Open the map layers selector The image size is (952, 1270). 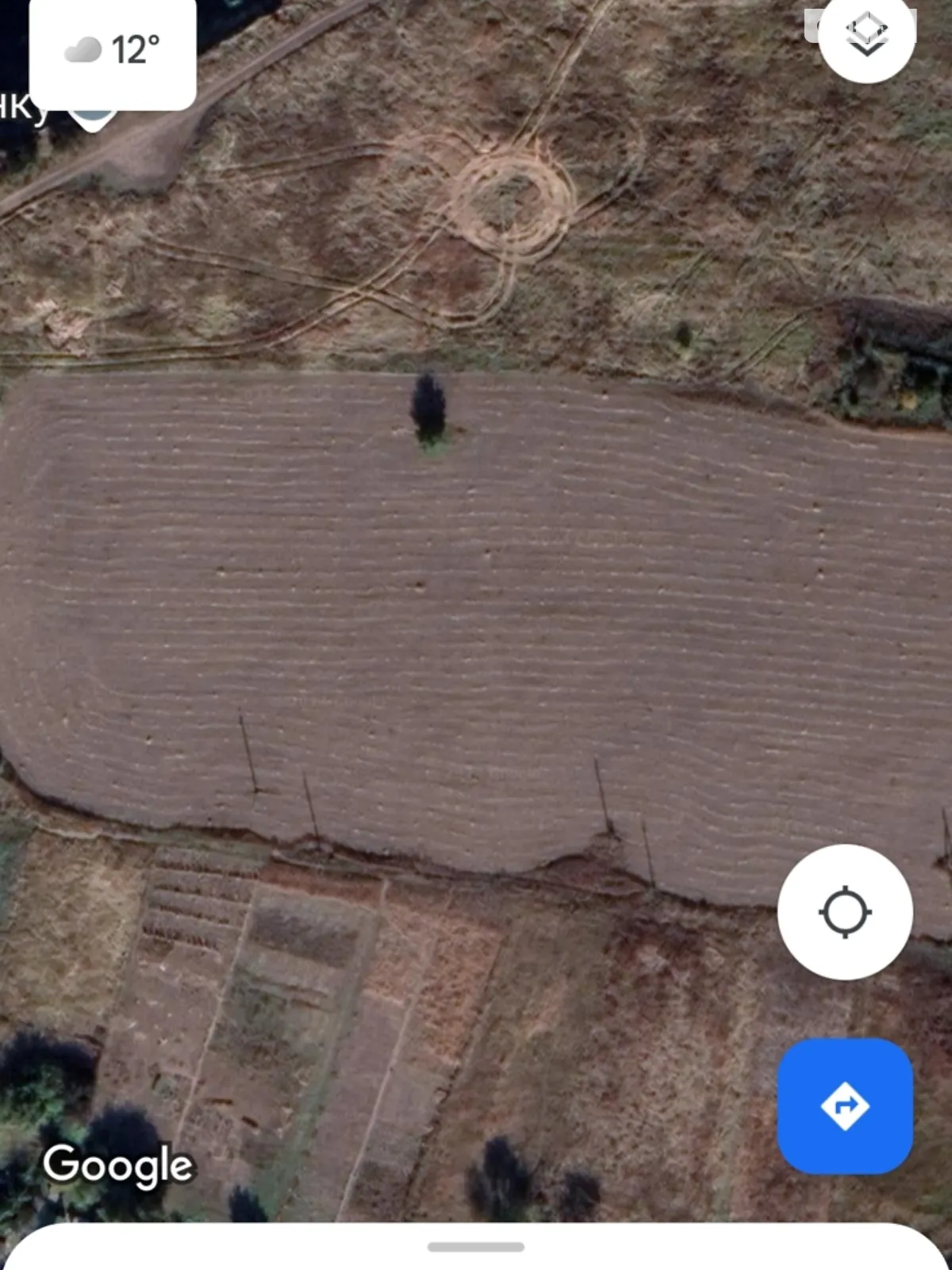[866, 37]
